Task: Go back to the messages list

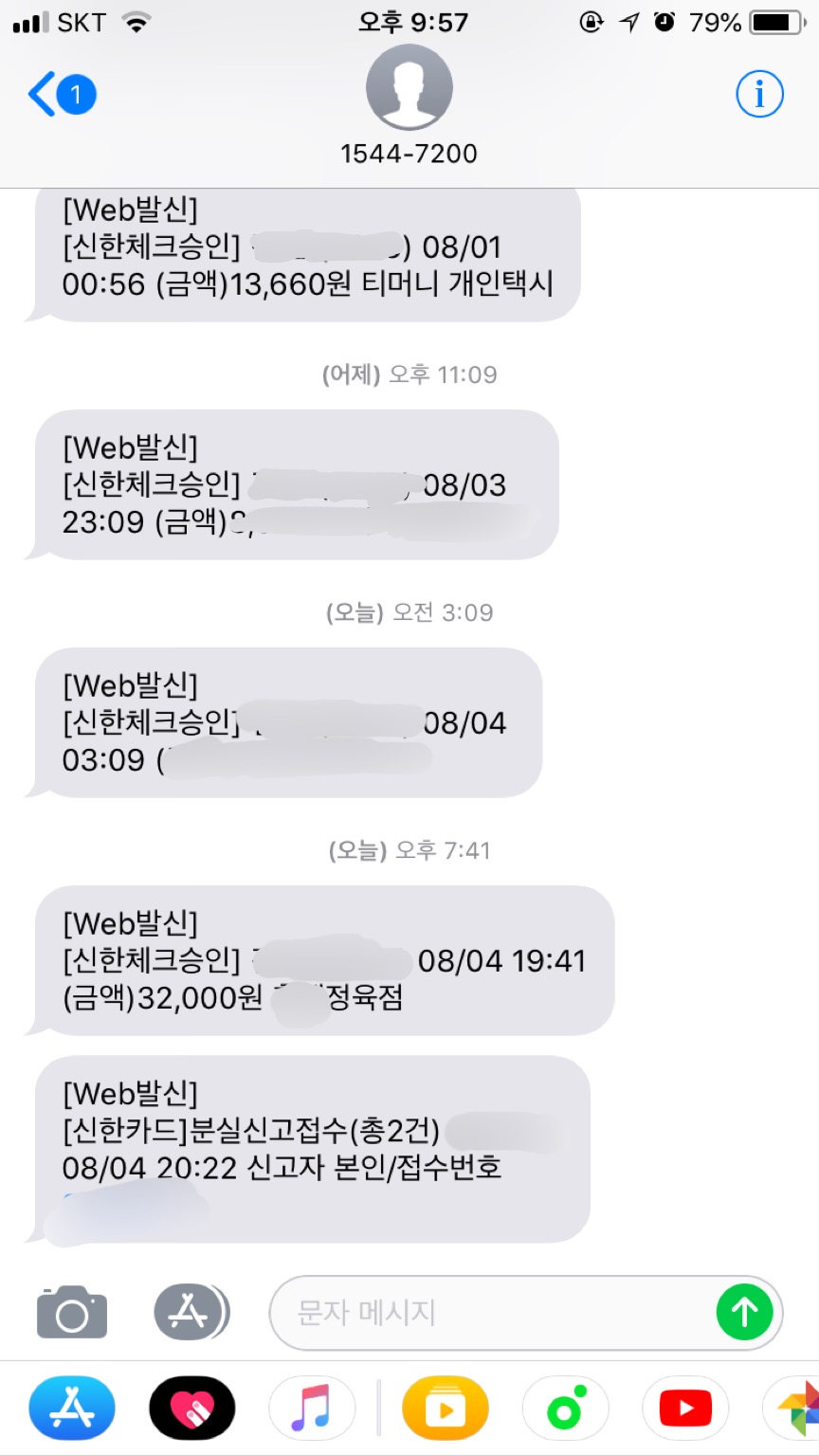Action: (x=62, y=95)
